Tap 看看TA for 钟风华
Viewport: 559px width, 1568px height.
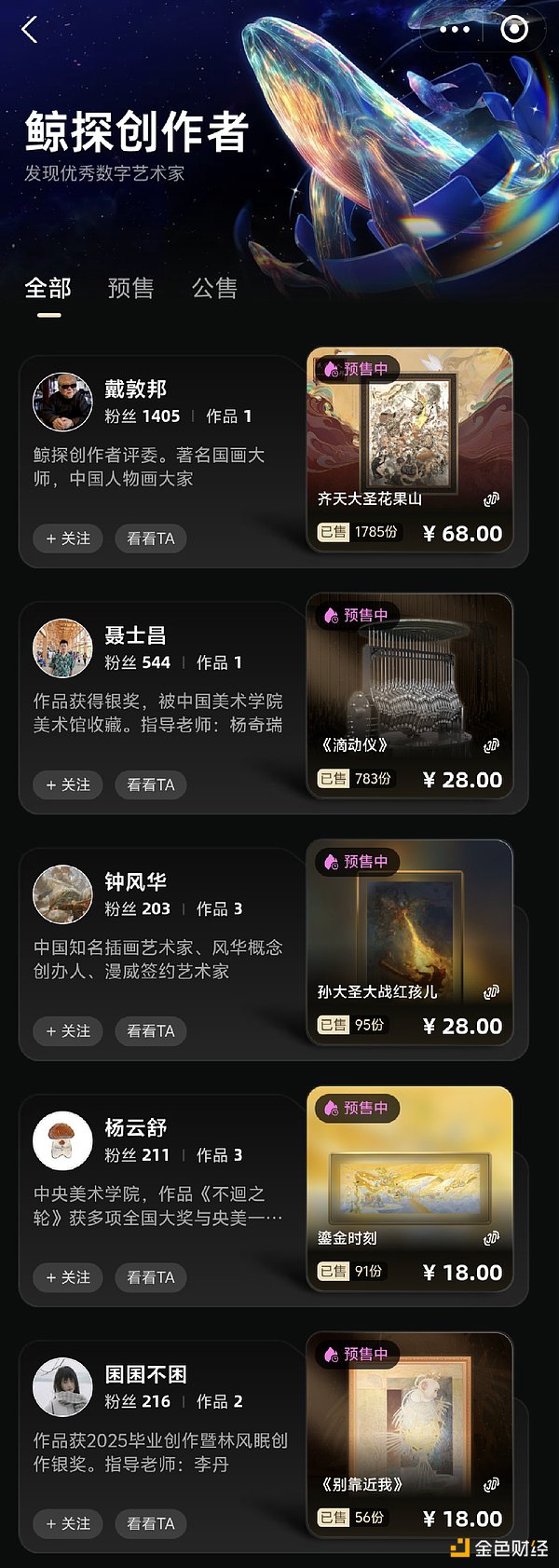click(x=151, y=1031)
